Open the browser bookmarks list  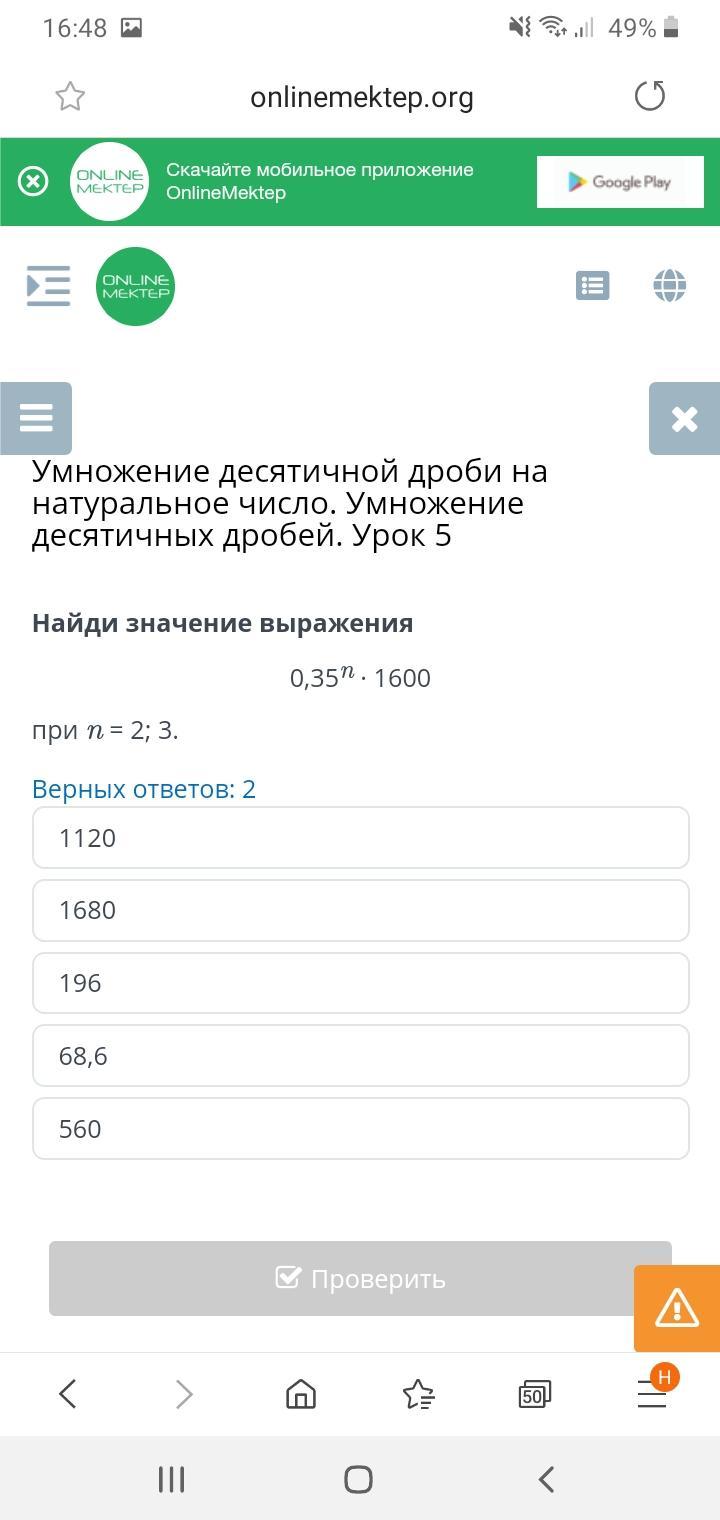418,1394
